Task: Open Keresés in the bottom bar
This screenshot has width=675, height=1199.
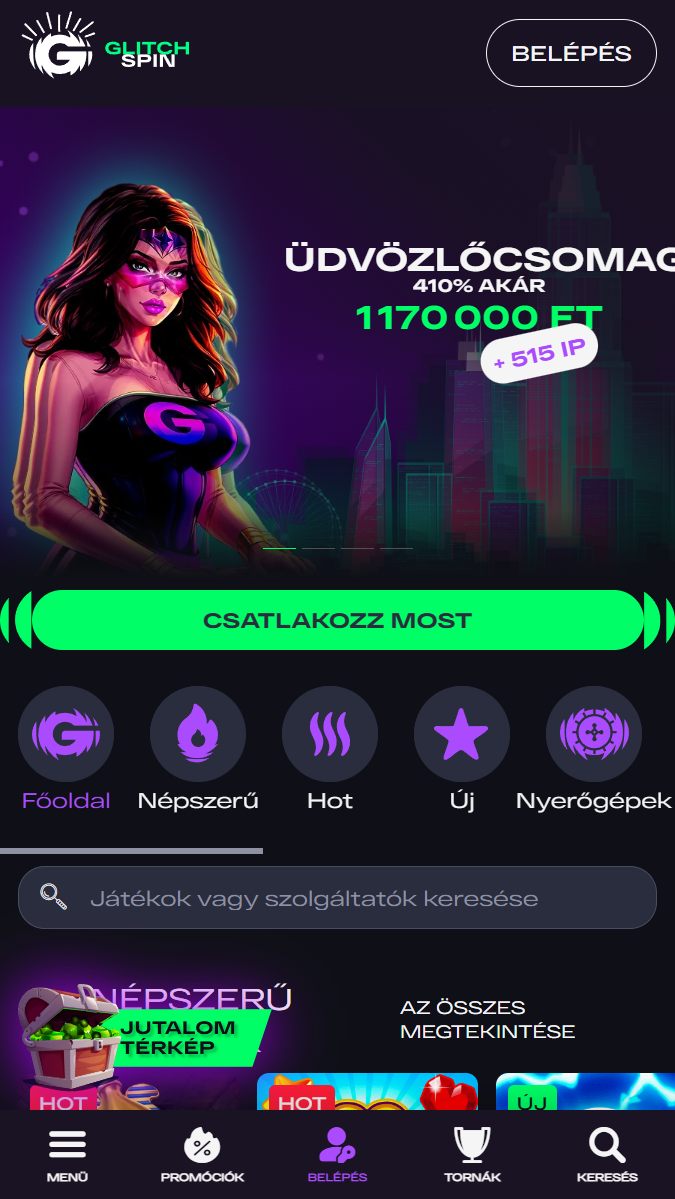Action: pyautogui.click(x=607, y=1155)
